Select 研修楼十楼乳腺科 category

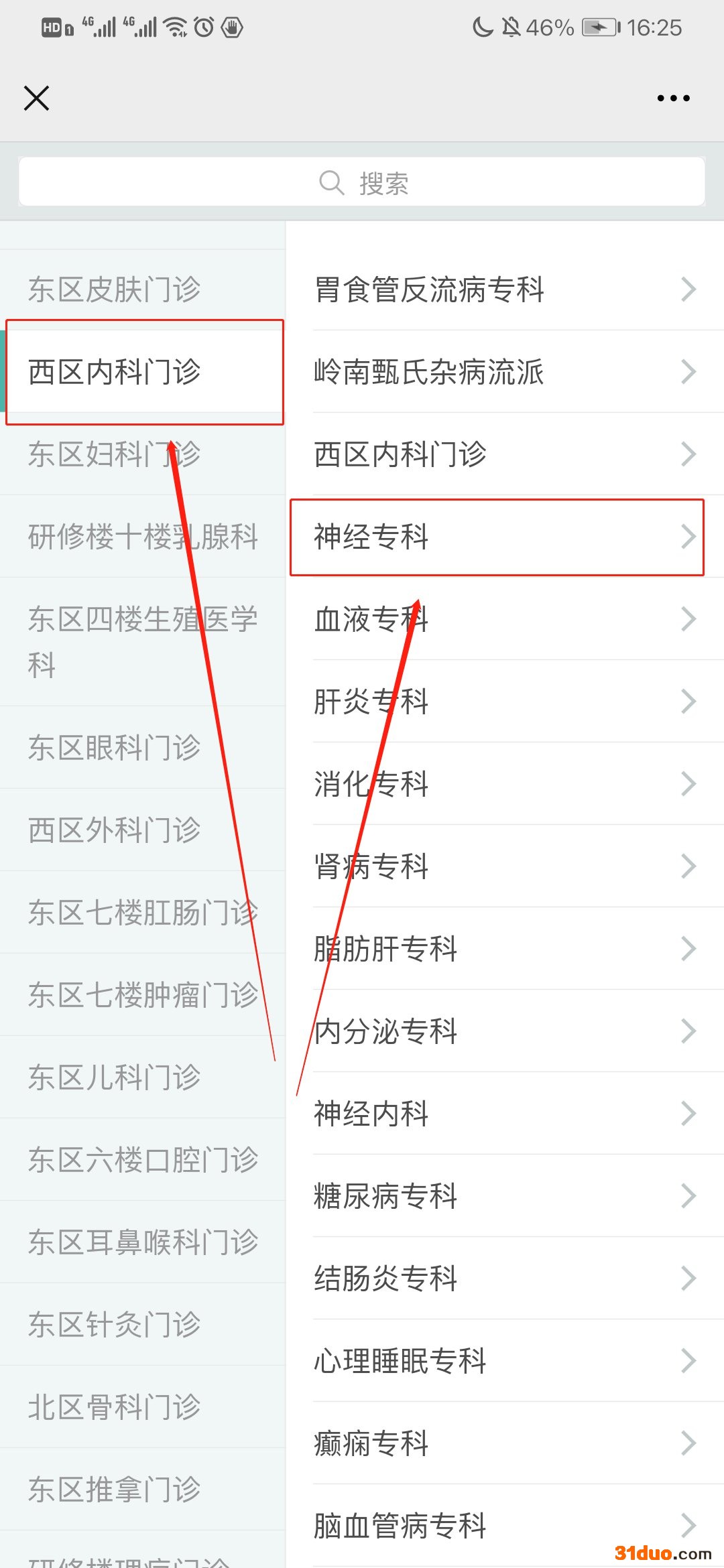[x=142, y=537]
